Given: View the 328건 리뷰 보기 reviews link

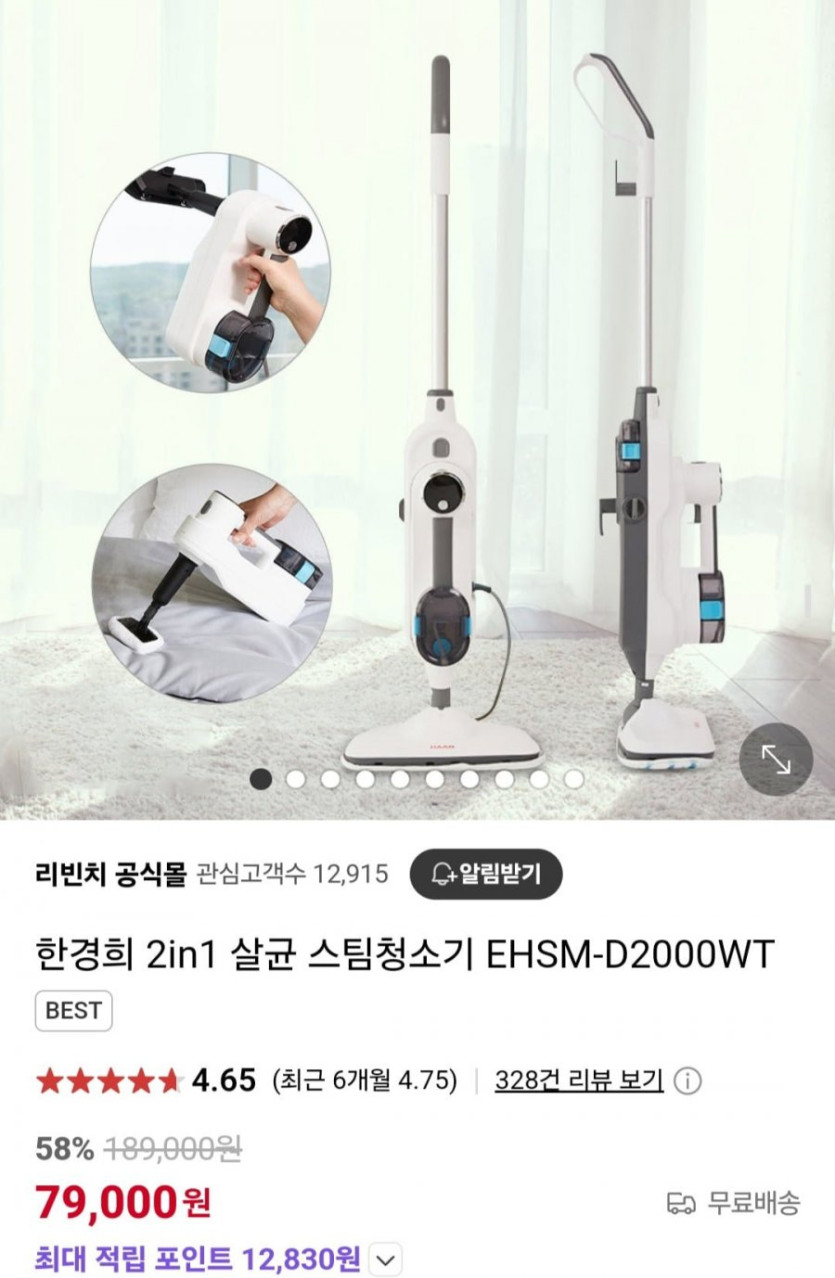Looking at the screenshot, I should (579, 1080).
